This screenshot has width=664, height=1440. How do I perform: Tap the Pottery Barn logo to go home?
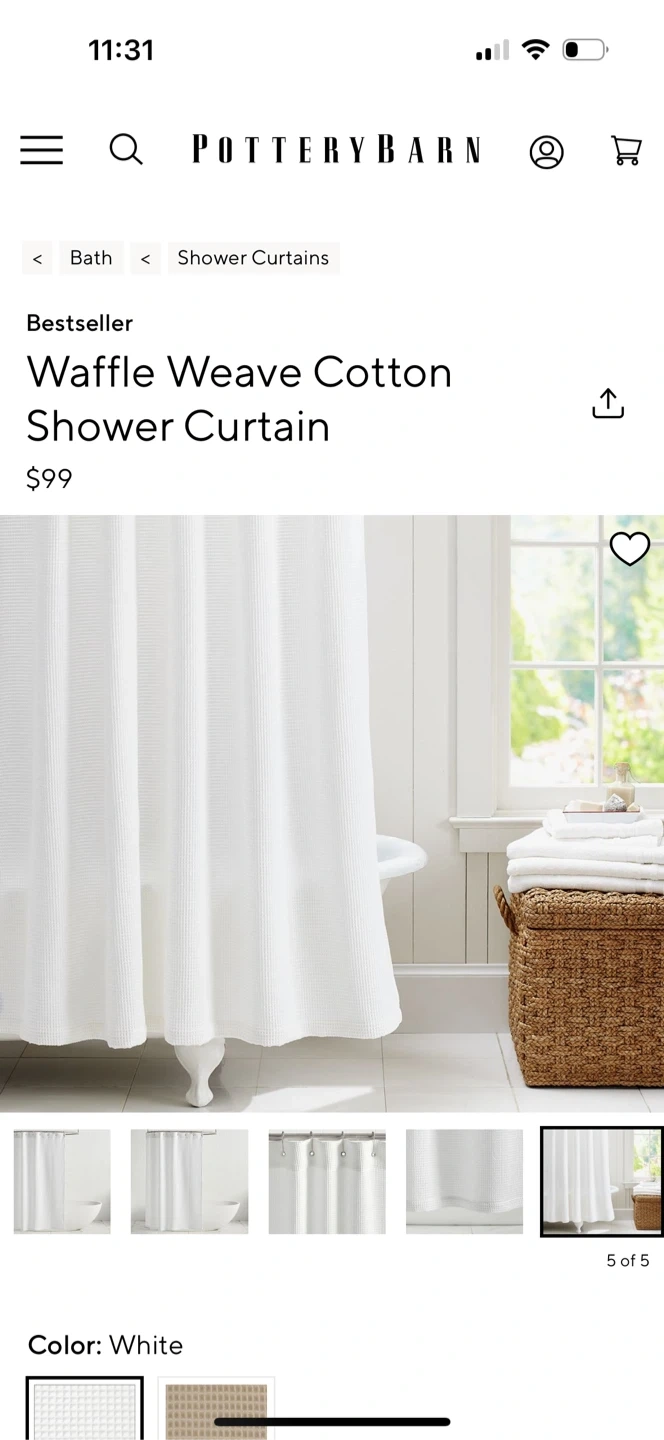pyautogui.click(x=336, y=150)
